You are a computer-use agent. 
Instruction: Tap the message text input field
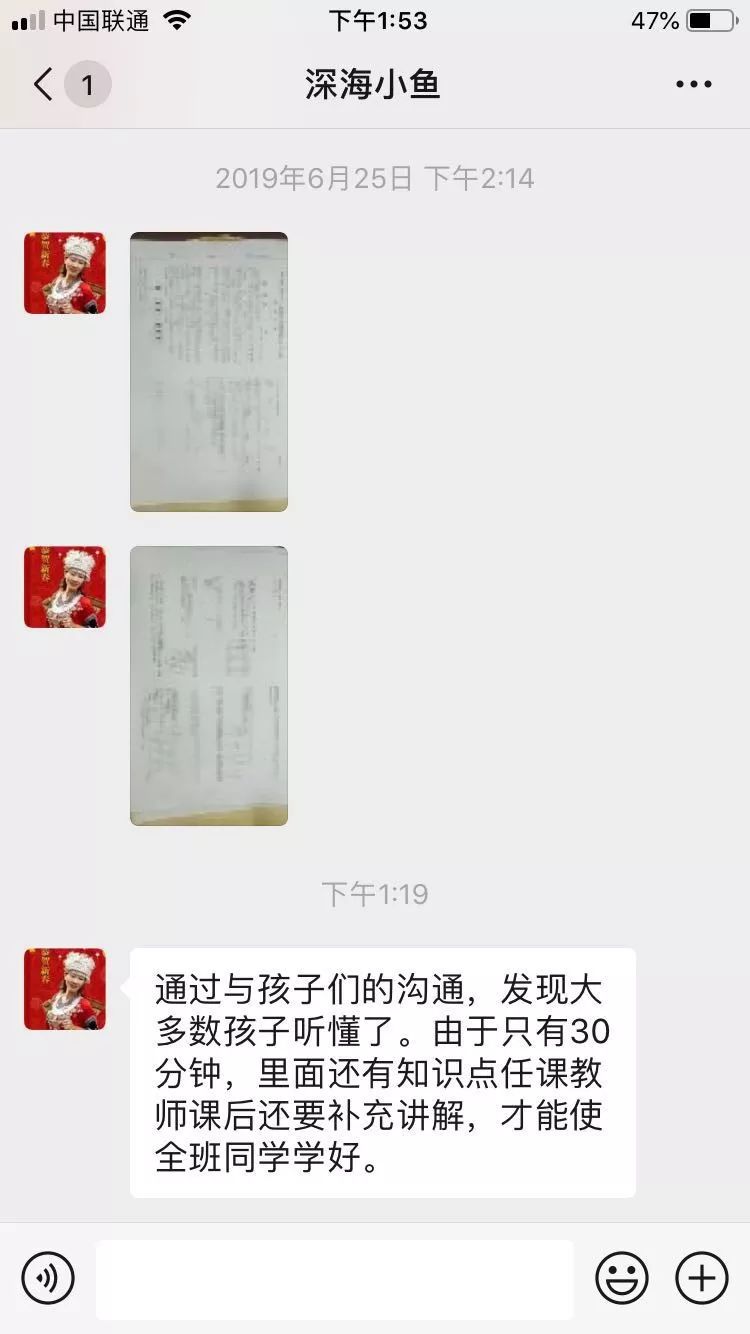(x=335, y=1279)
